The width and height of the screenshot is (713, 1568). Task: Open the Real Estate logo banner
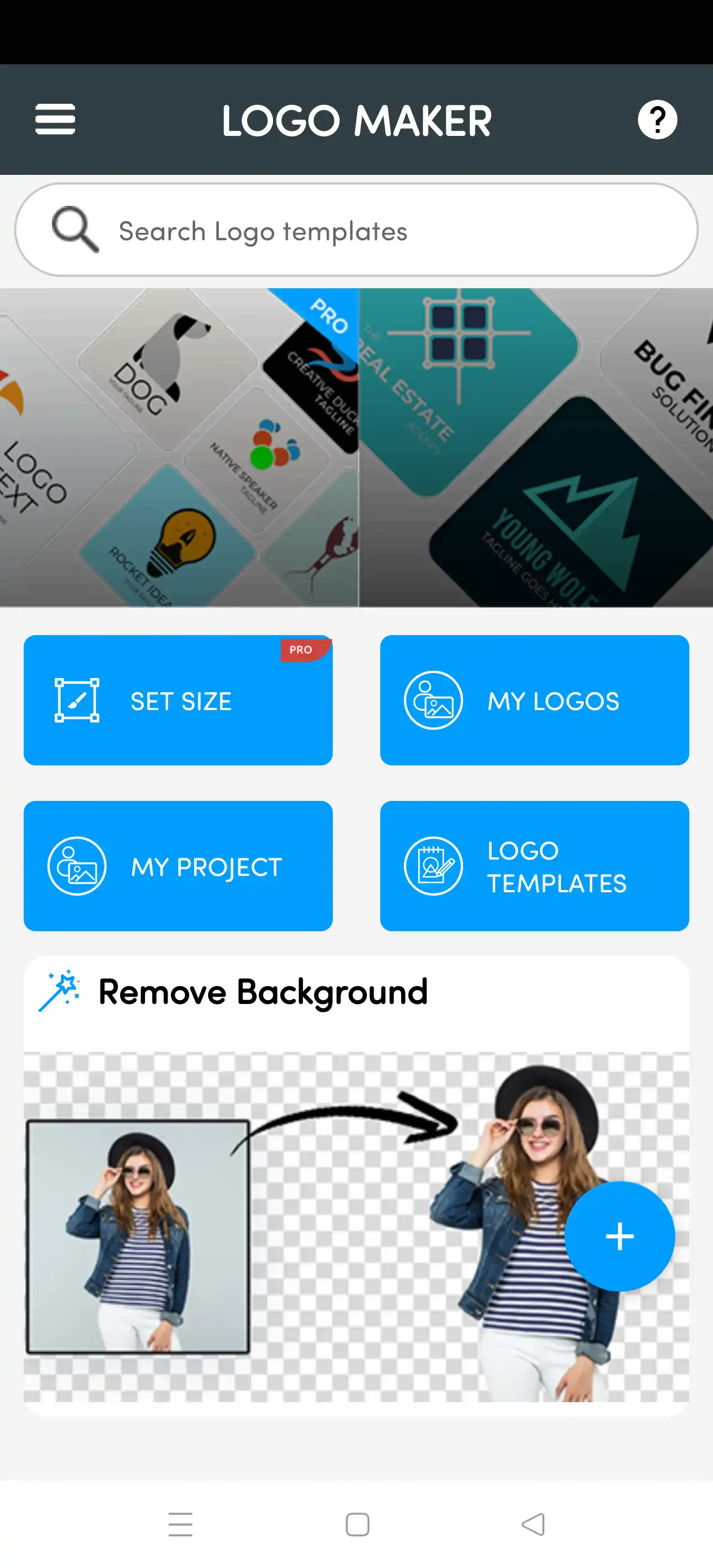click(x=536, y=447)
